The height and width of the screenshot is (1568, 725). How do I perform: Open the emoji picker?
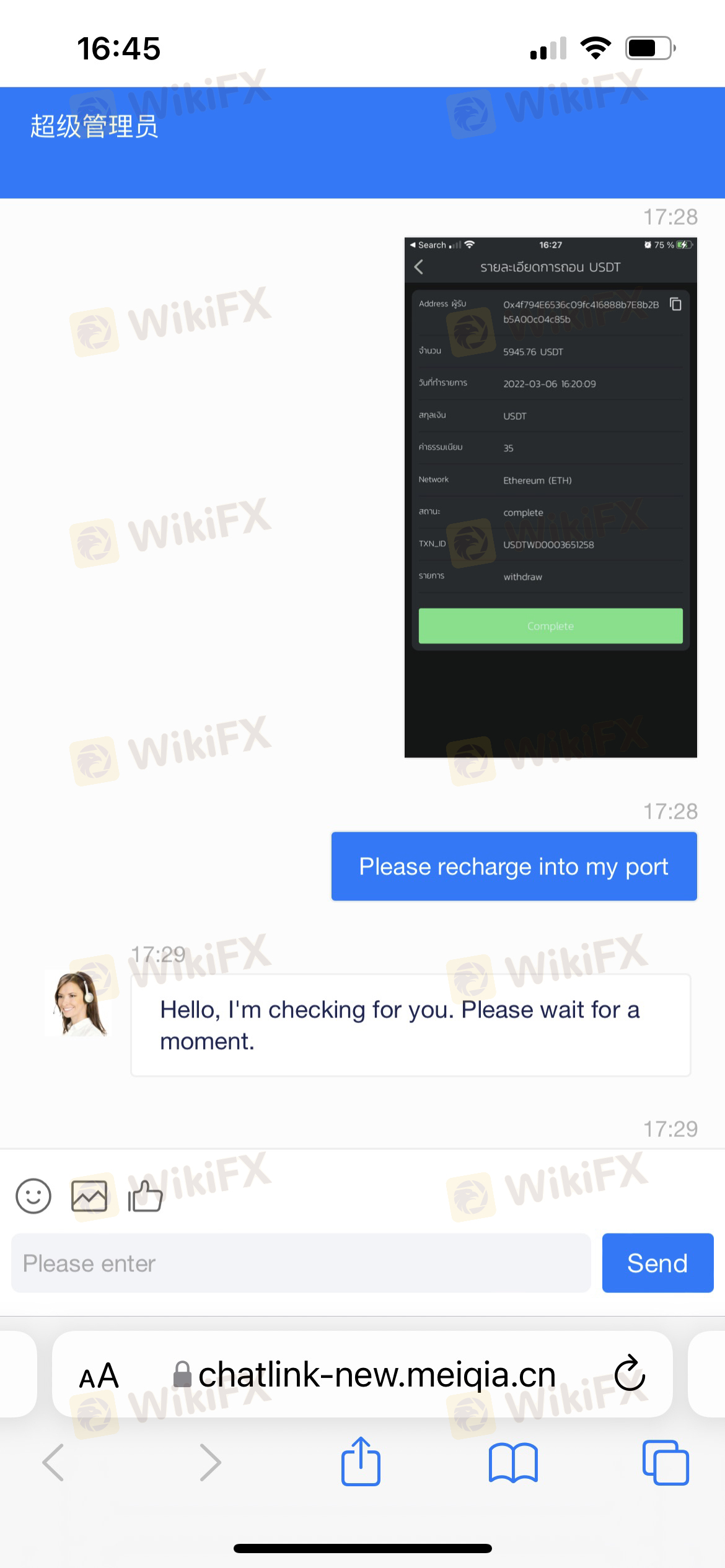click(33, 1195)
